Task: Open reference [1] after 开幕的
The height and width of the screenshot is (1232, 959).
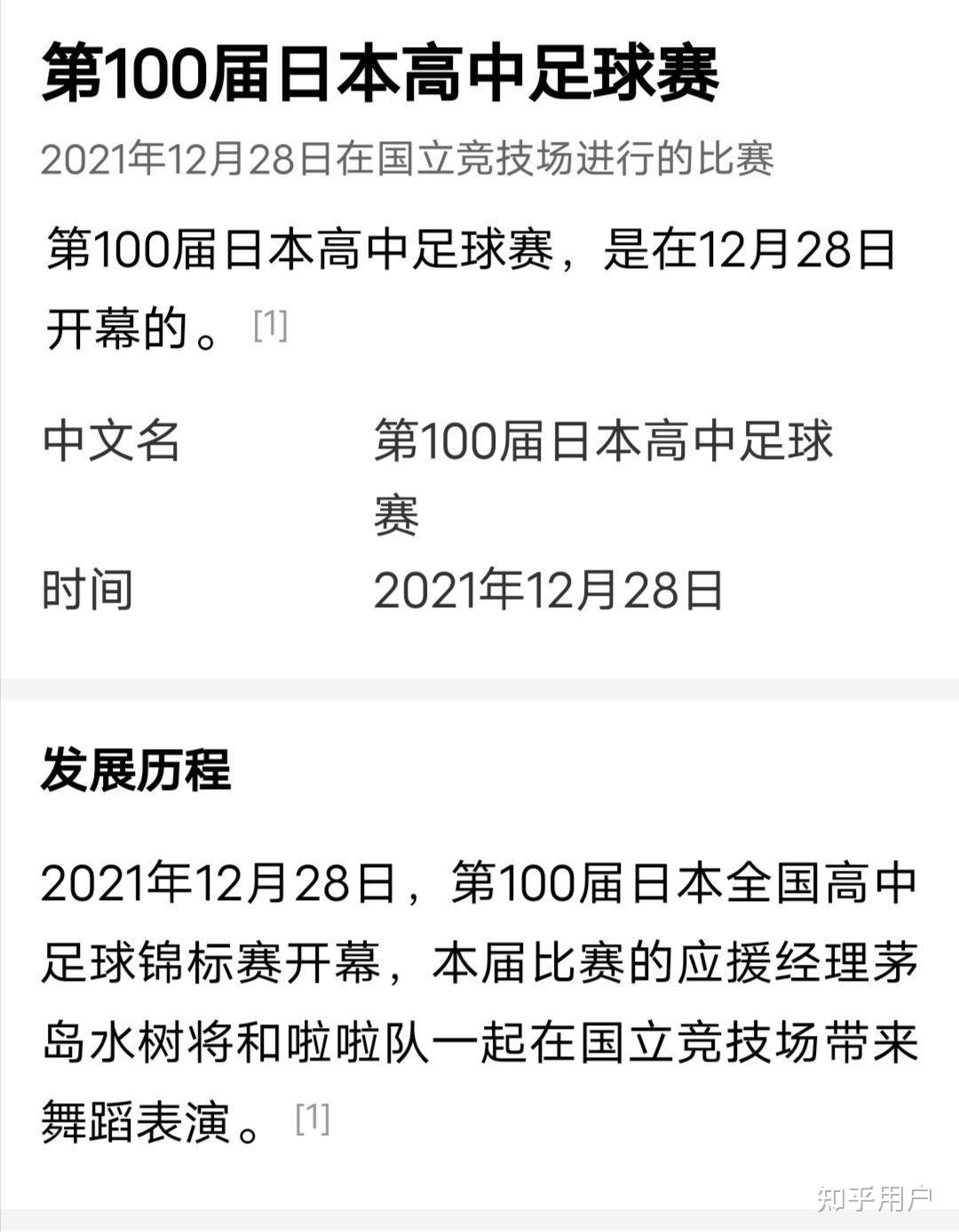Action: click(270, 325)
